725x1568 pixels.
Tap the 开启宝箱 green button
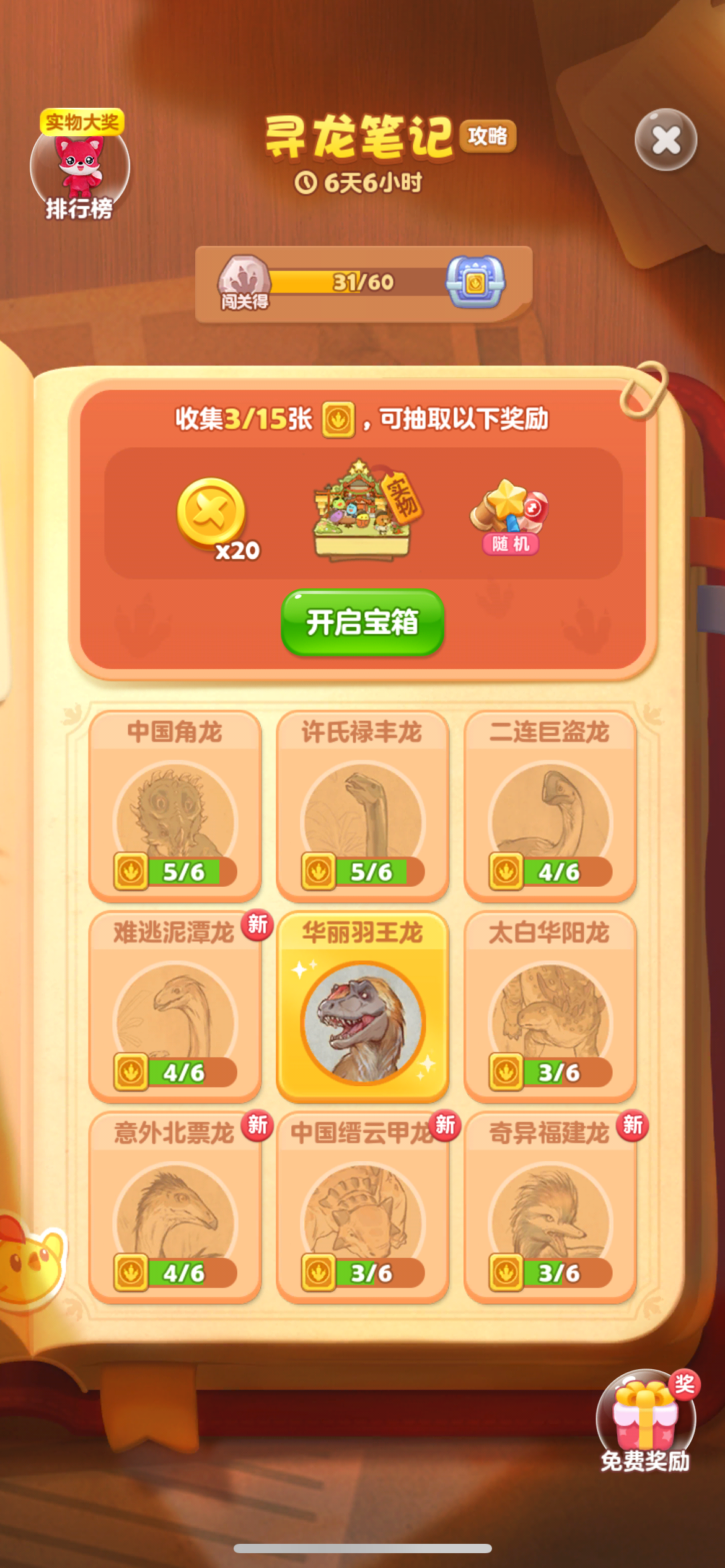point(362,622)
